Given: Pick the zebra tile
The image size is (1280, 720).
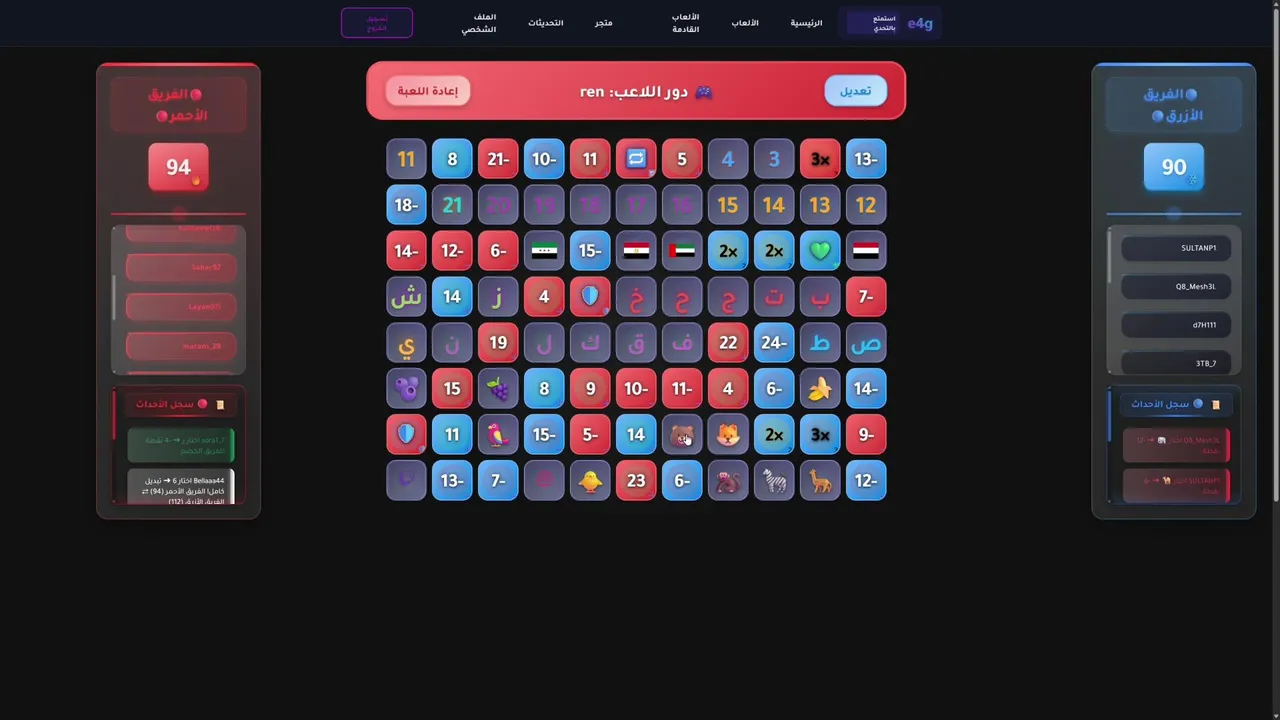Looking at the screenshot, I should coord(774,481).
